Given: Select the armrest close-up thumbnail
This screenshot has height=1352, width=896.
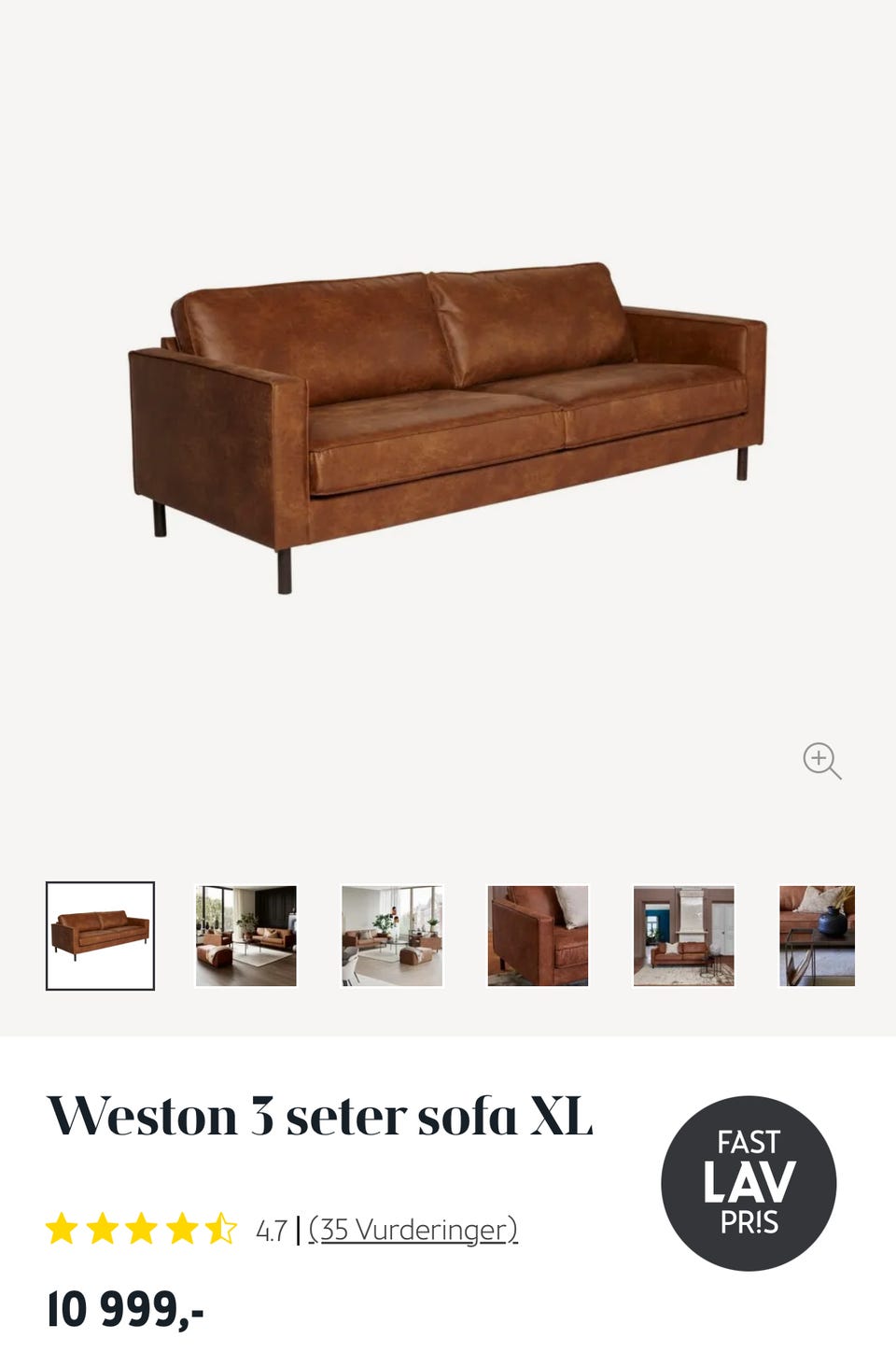Looking at the screenshot, I should coord(539,936).
